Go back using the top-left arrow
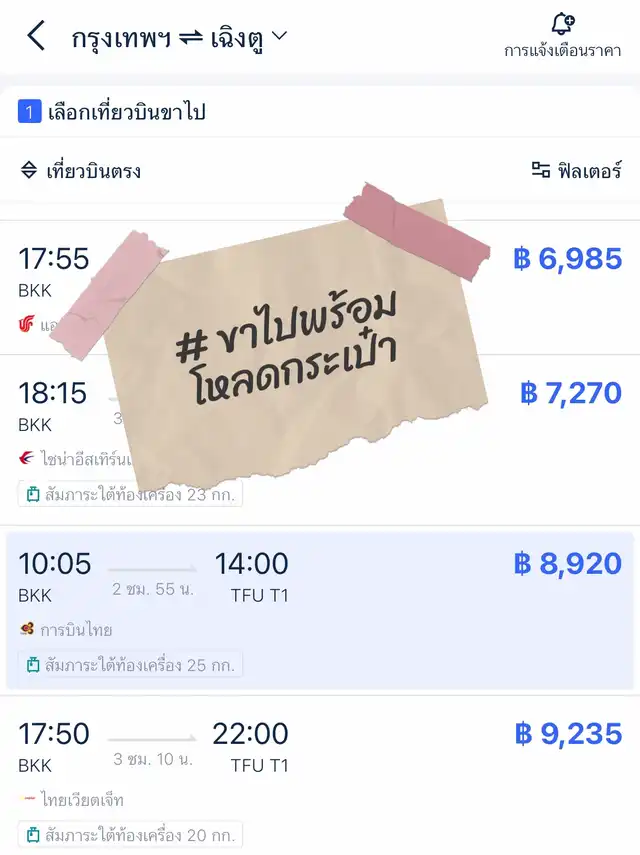The height and width of the screenshot is (855, 640). click(36, 36)
